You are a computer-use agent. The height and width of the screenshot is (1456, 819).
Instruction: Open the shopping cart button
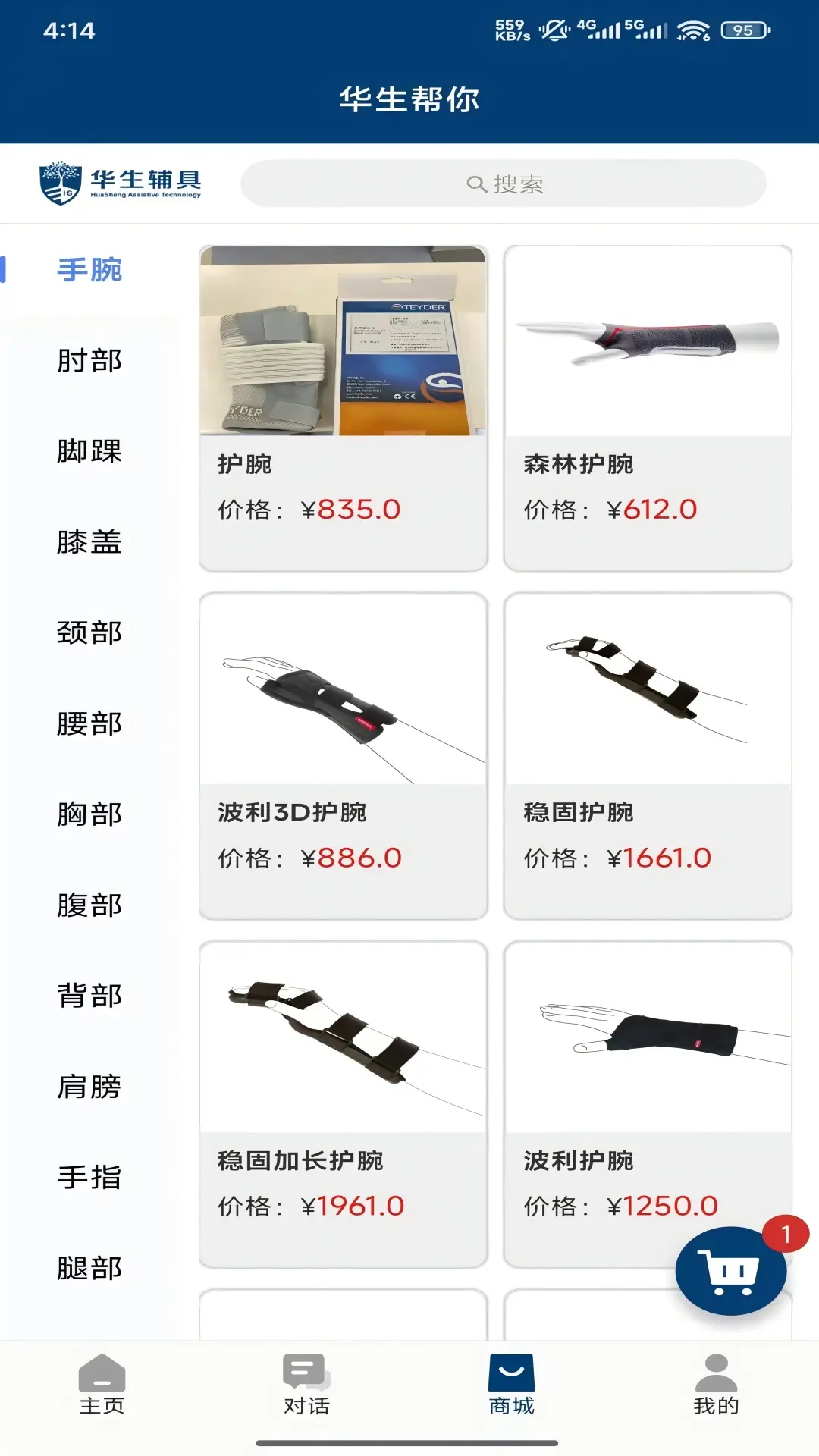730,1270
